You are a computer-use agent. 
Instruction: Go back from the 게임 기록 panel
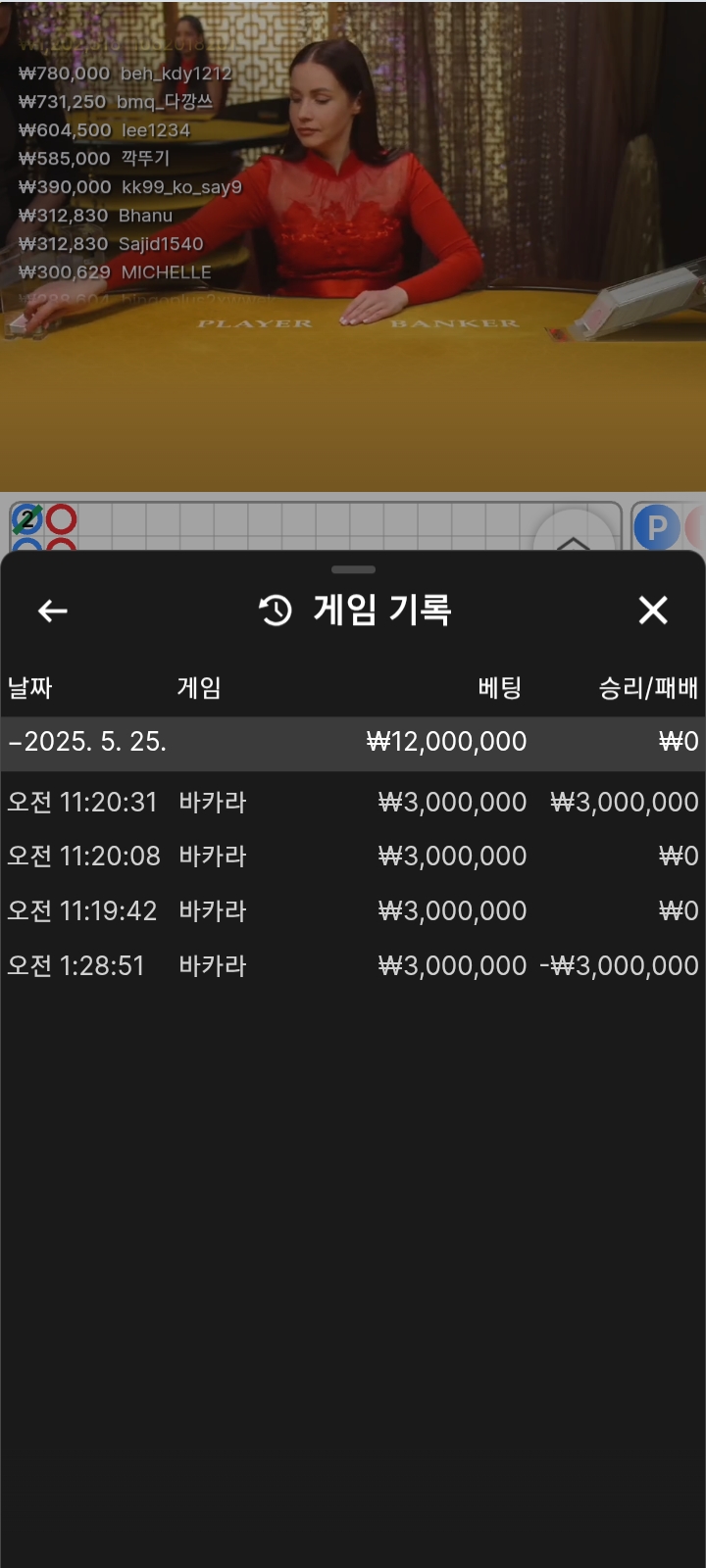53,611
